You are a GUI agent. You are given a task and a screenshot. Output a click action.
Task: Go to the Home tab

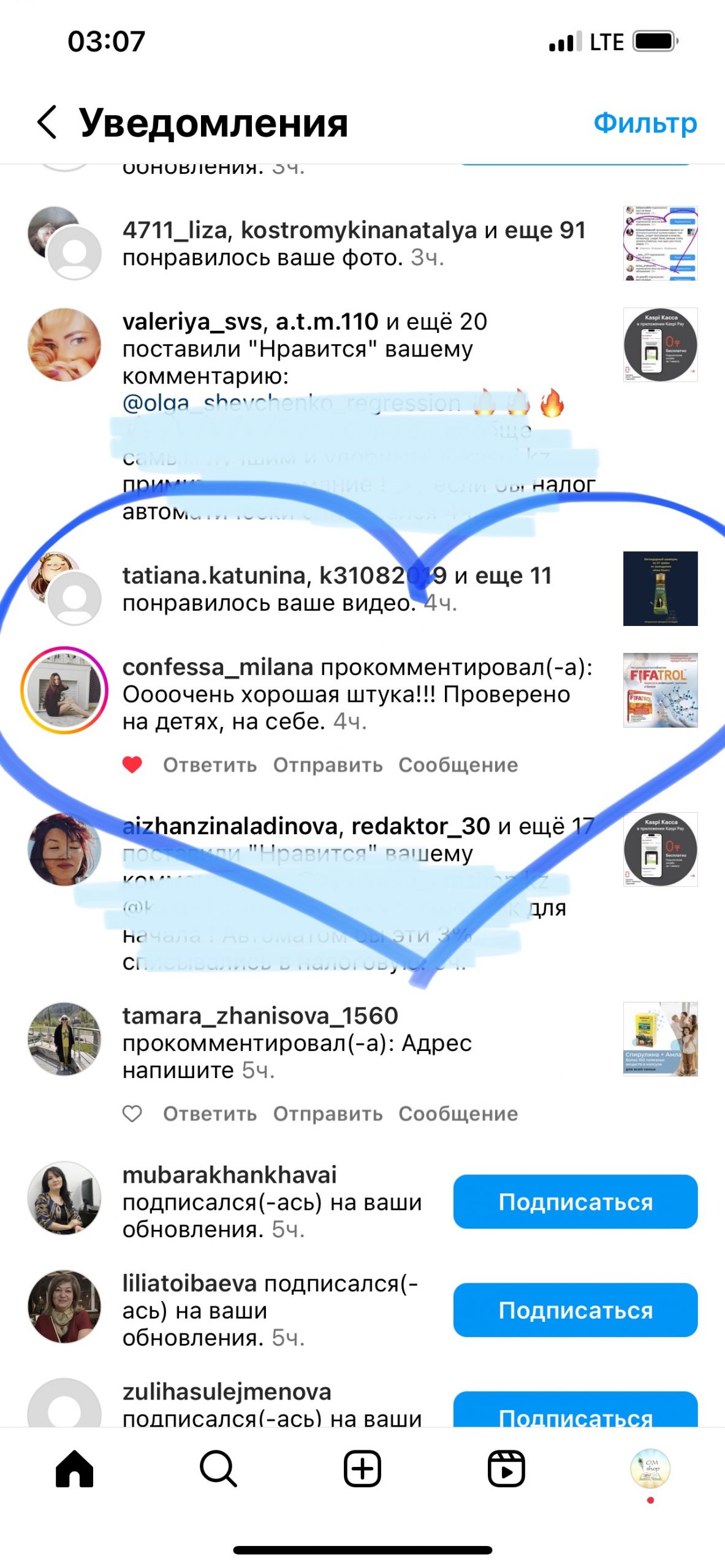[74, 1468]
